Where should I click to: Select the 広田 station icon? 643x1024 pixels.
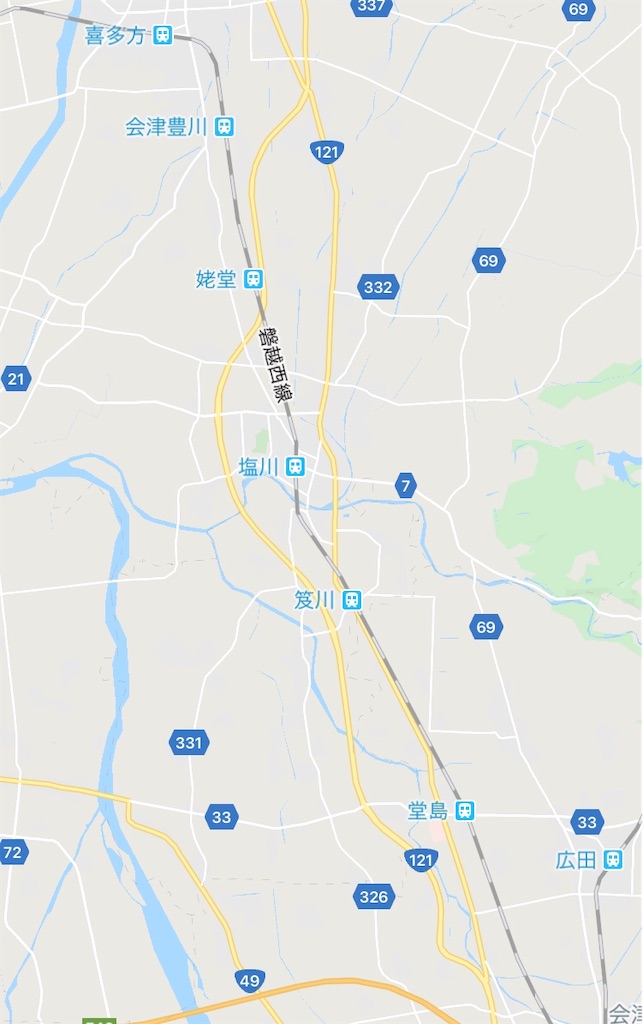(x=613, y=860)
